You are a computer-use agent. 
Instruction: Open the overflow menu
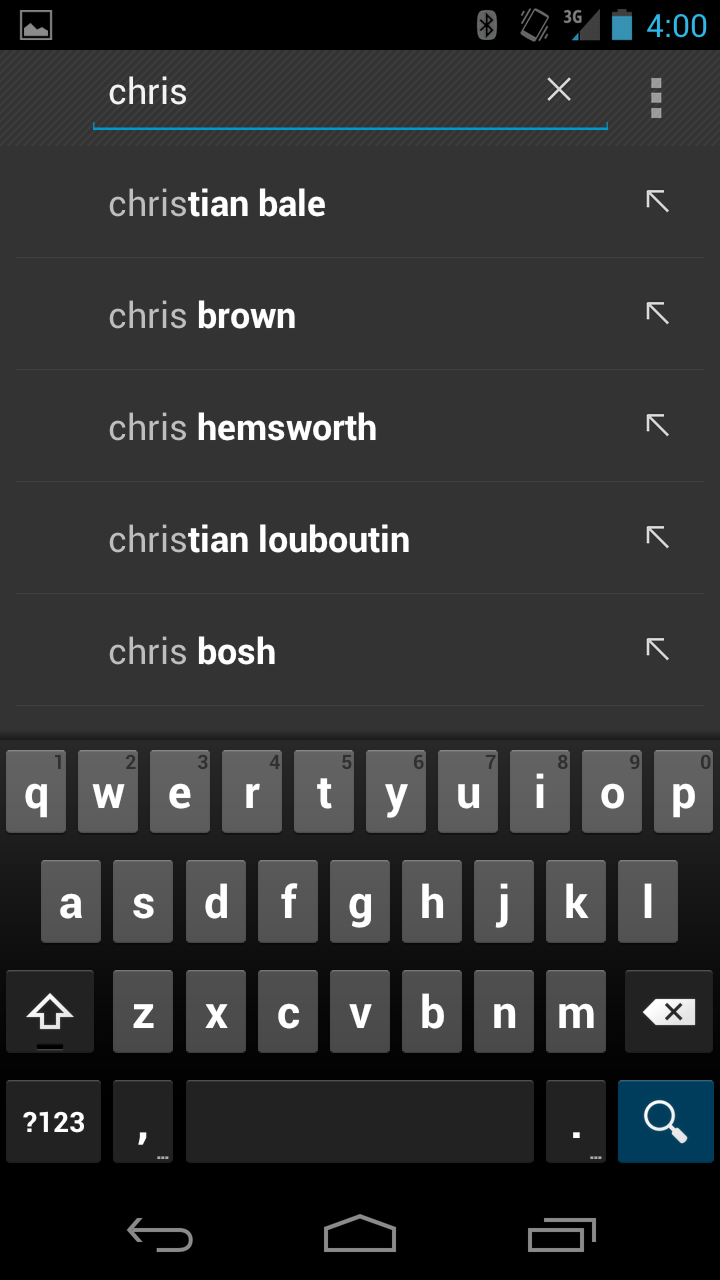656,97
